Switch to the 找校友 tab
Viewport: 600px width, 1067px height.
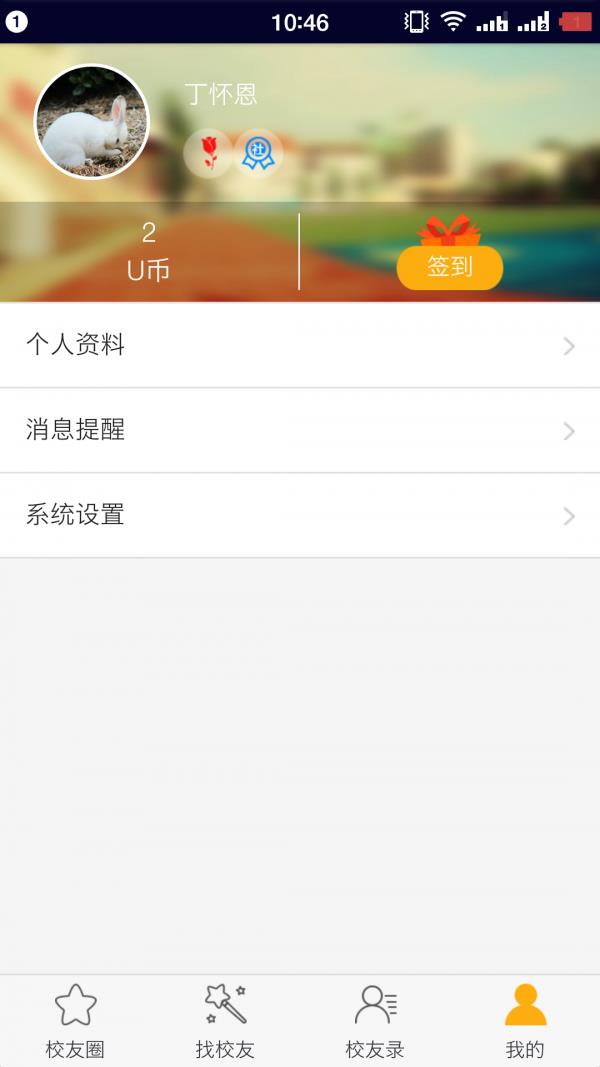click(225, 1020)
